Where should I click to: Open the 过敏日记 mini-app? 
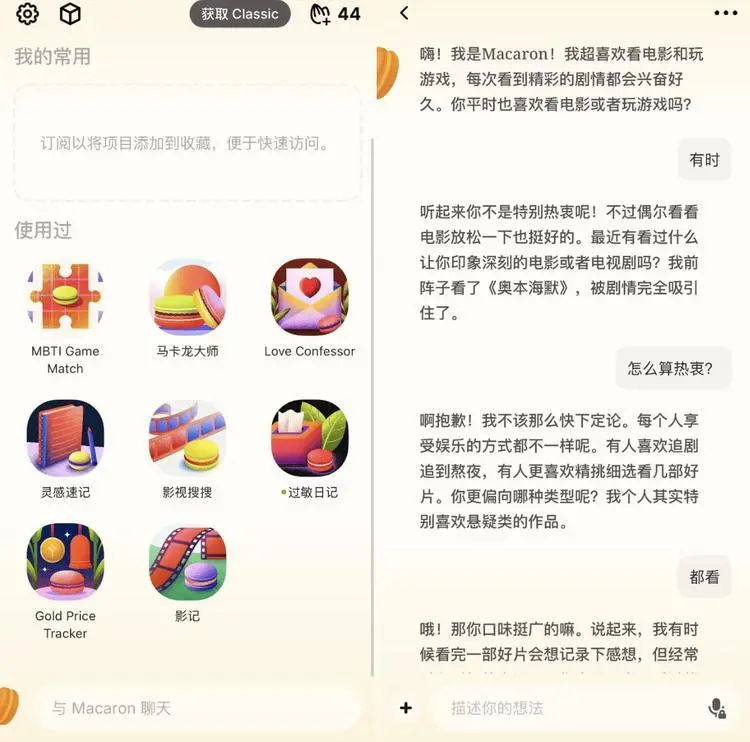point(309,438)
